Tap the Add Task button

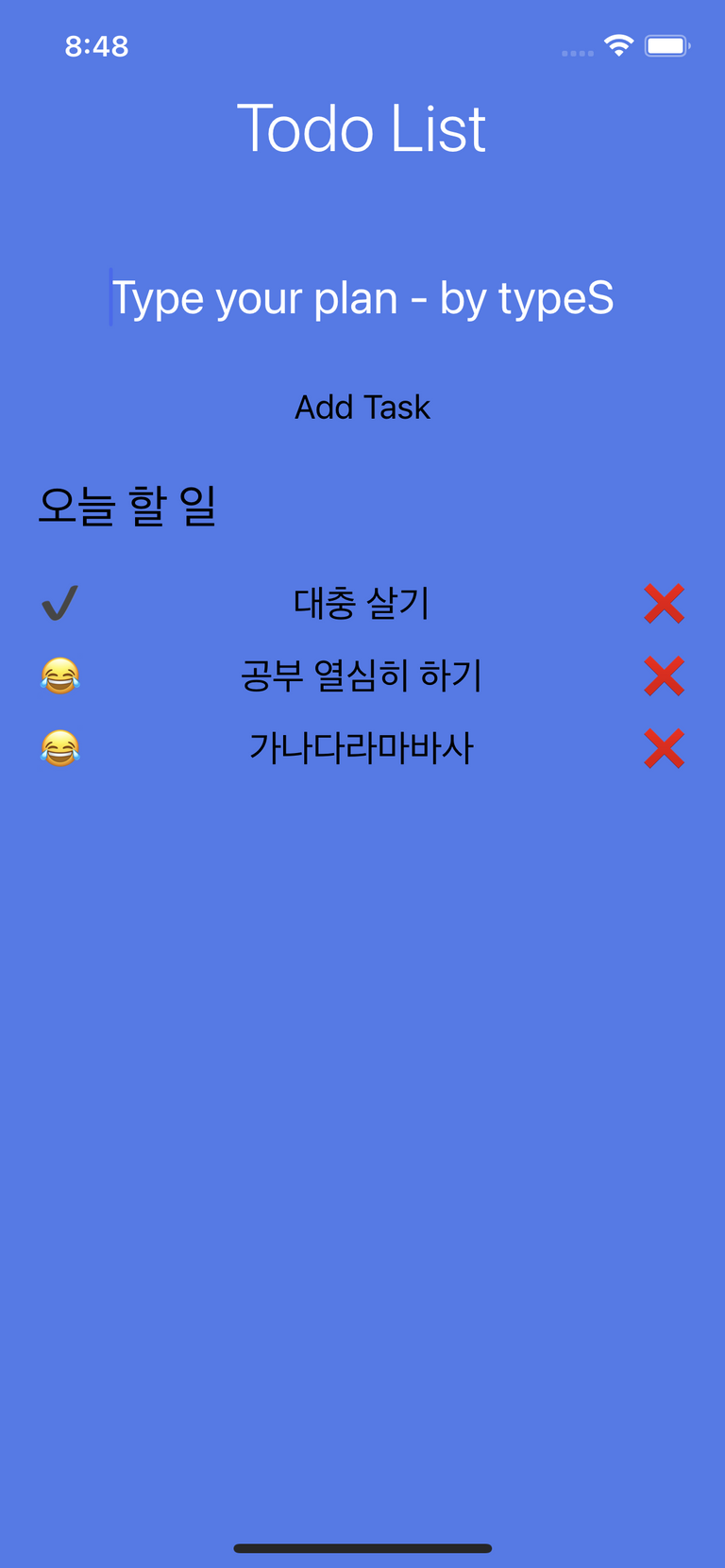(362, 408)
